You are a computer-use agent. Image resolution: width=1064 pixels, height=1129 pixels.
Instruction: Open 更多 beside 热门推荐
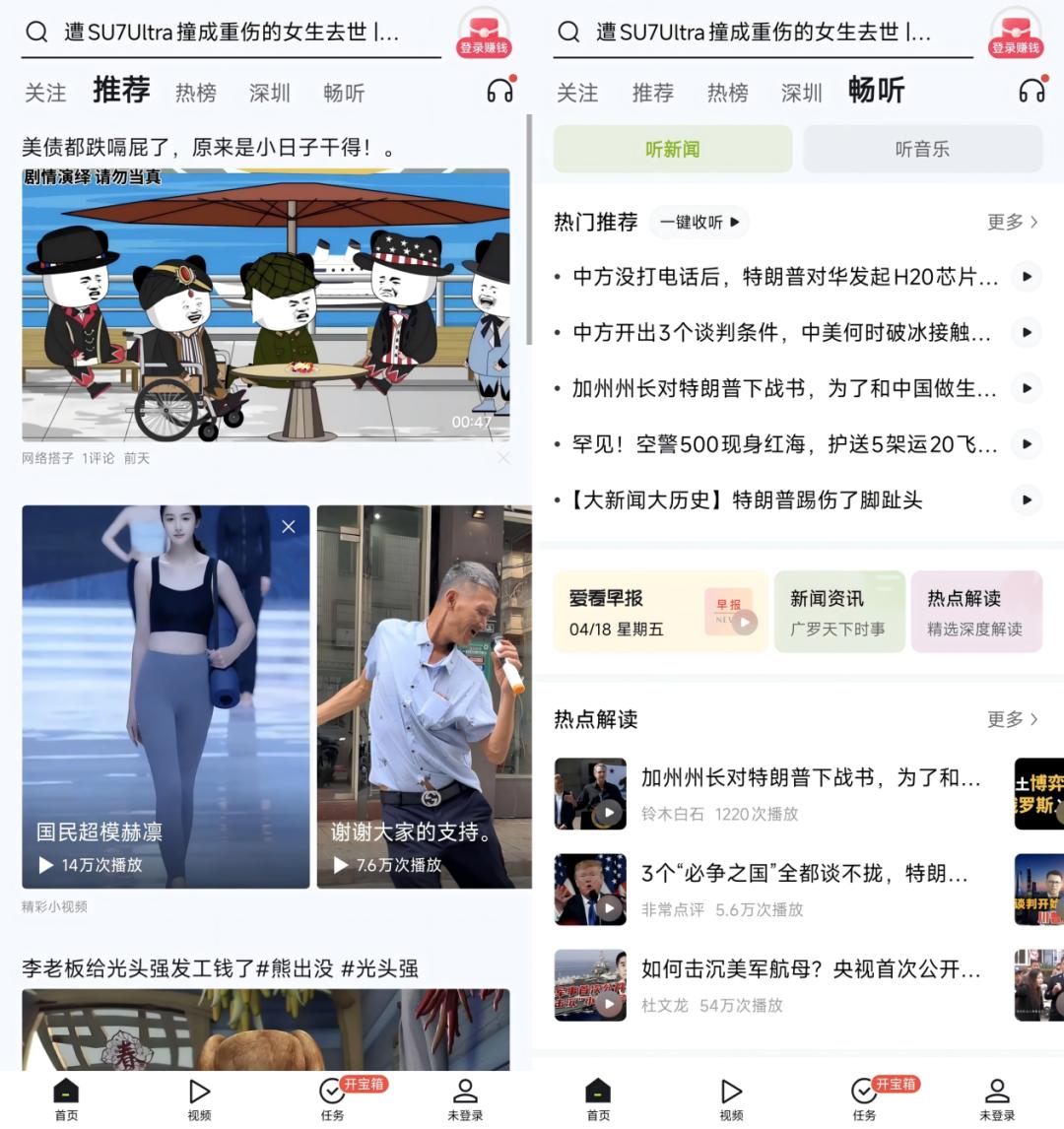(1012, 223)
